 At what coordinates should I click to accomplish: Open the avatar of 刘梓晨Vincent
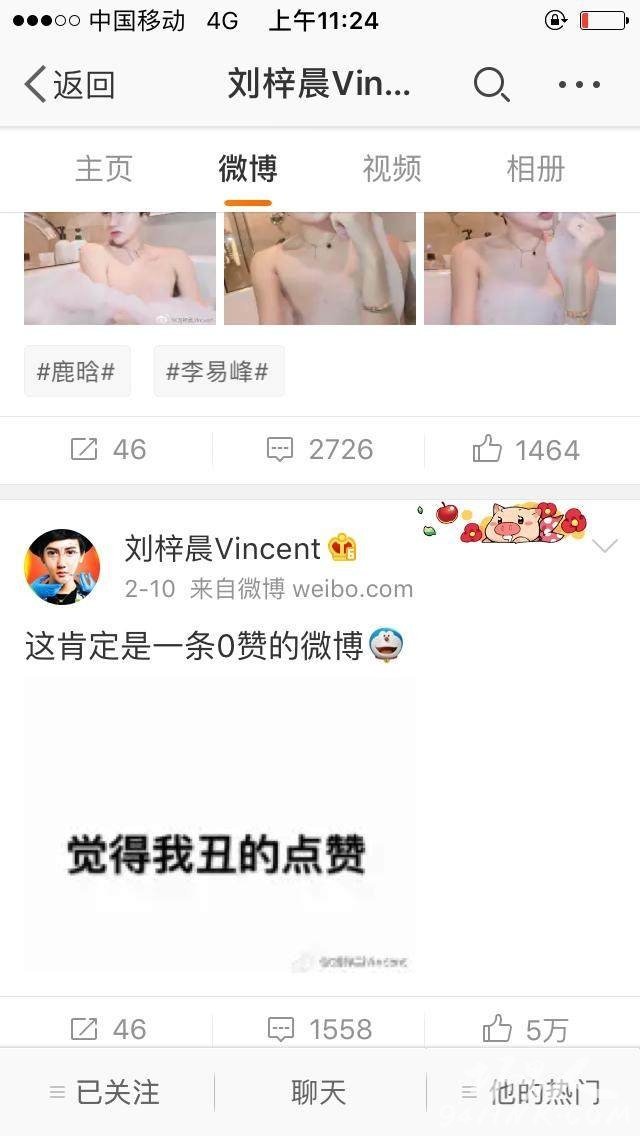point(62,566)
